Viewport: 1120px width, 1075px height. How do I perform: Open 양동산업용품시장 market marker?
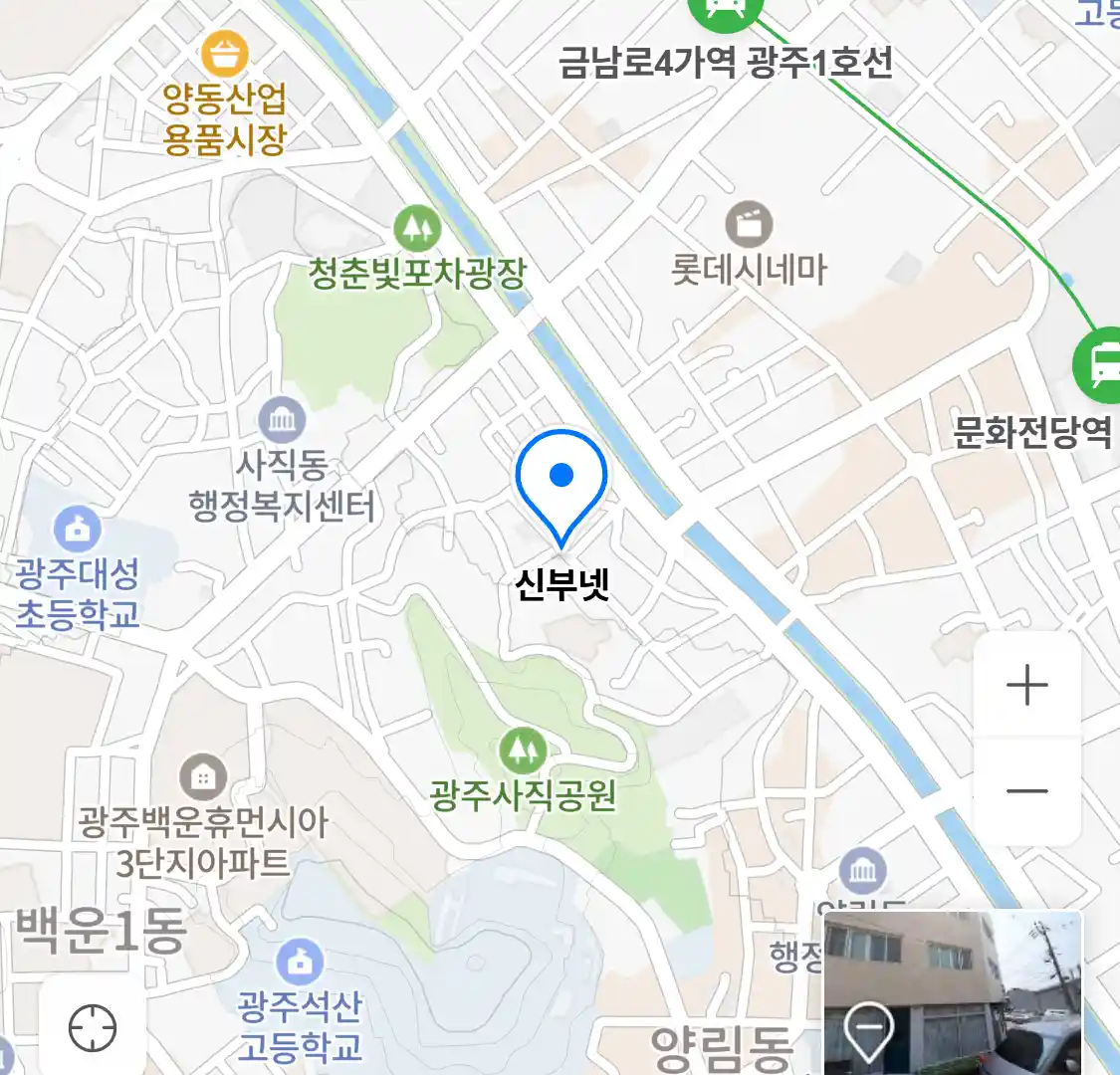click(224, 54)
